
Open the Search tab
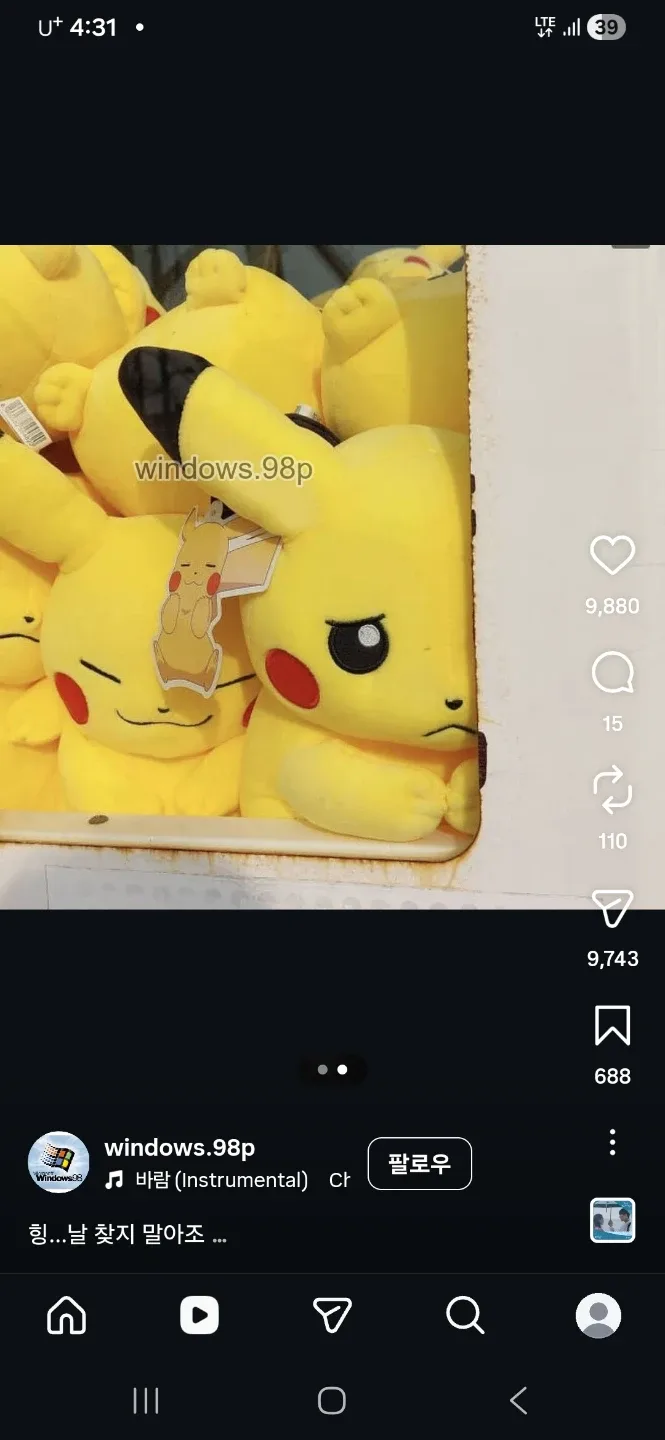pyautogui.click(x=465, y=1316)
